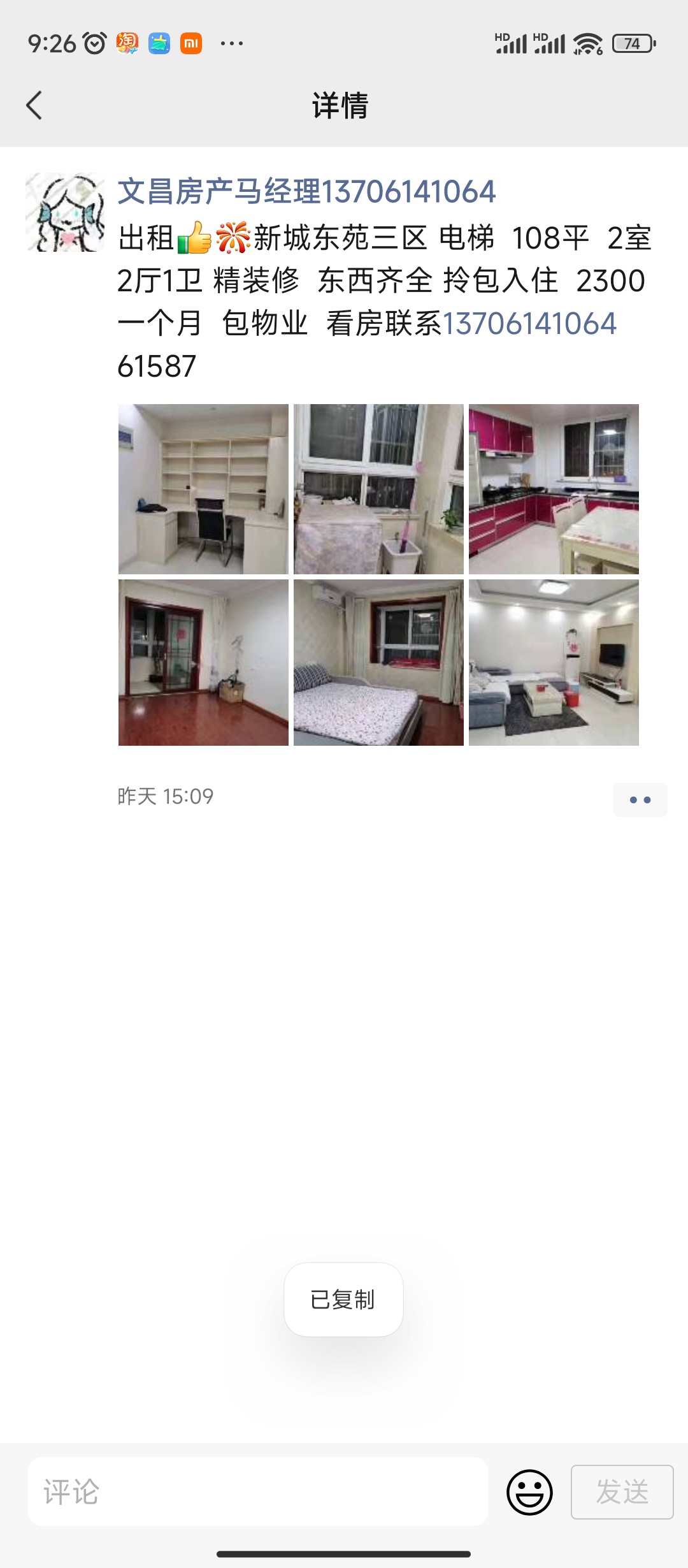
Task: Open the balcony window photo
Action: pyautogui.click(x=378, y=489)
